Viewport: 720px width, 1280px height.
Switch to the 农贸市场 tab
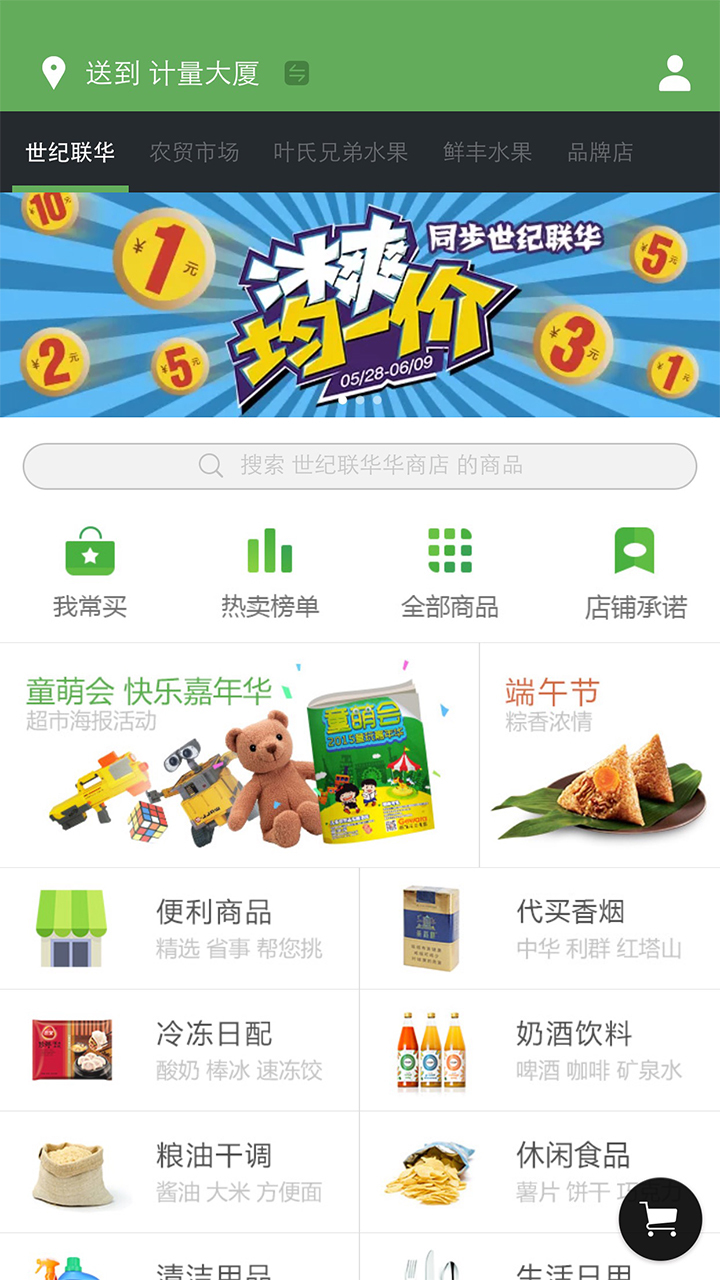(194, 153)
